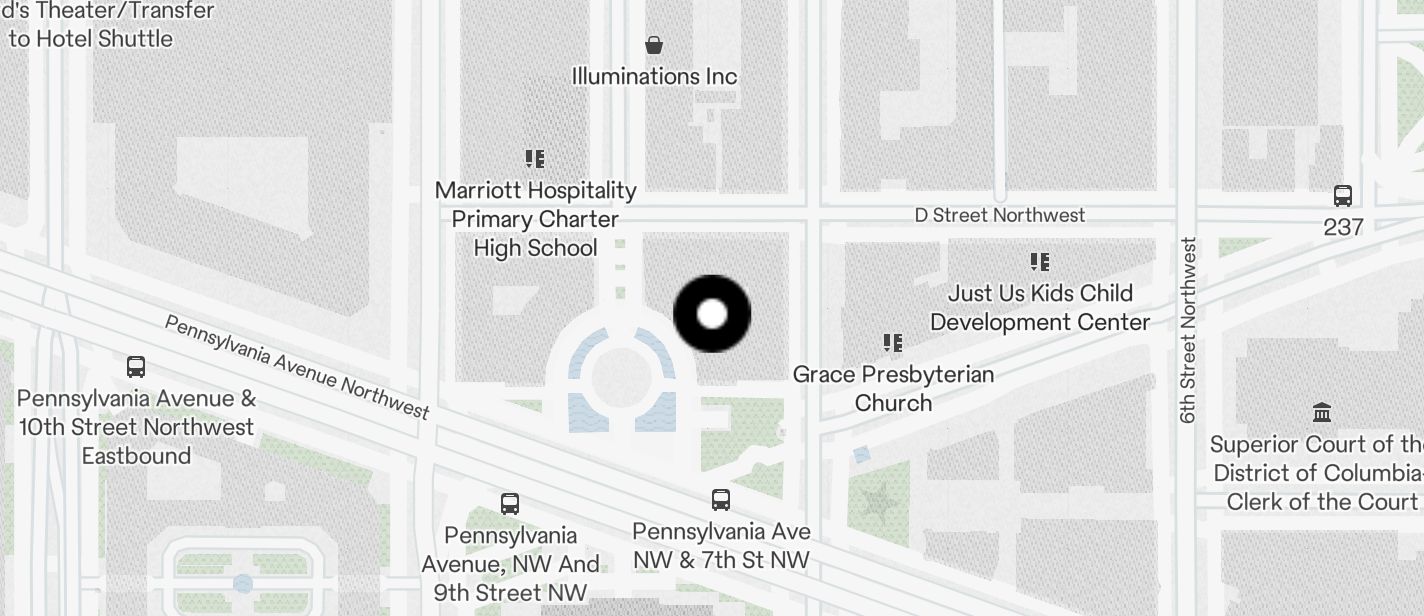Select Just Us Kids Child Development Center
This screenshot has height=616, width=1424.
(x=1040, y=263)
